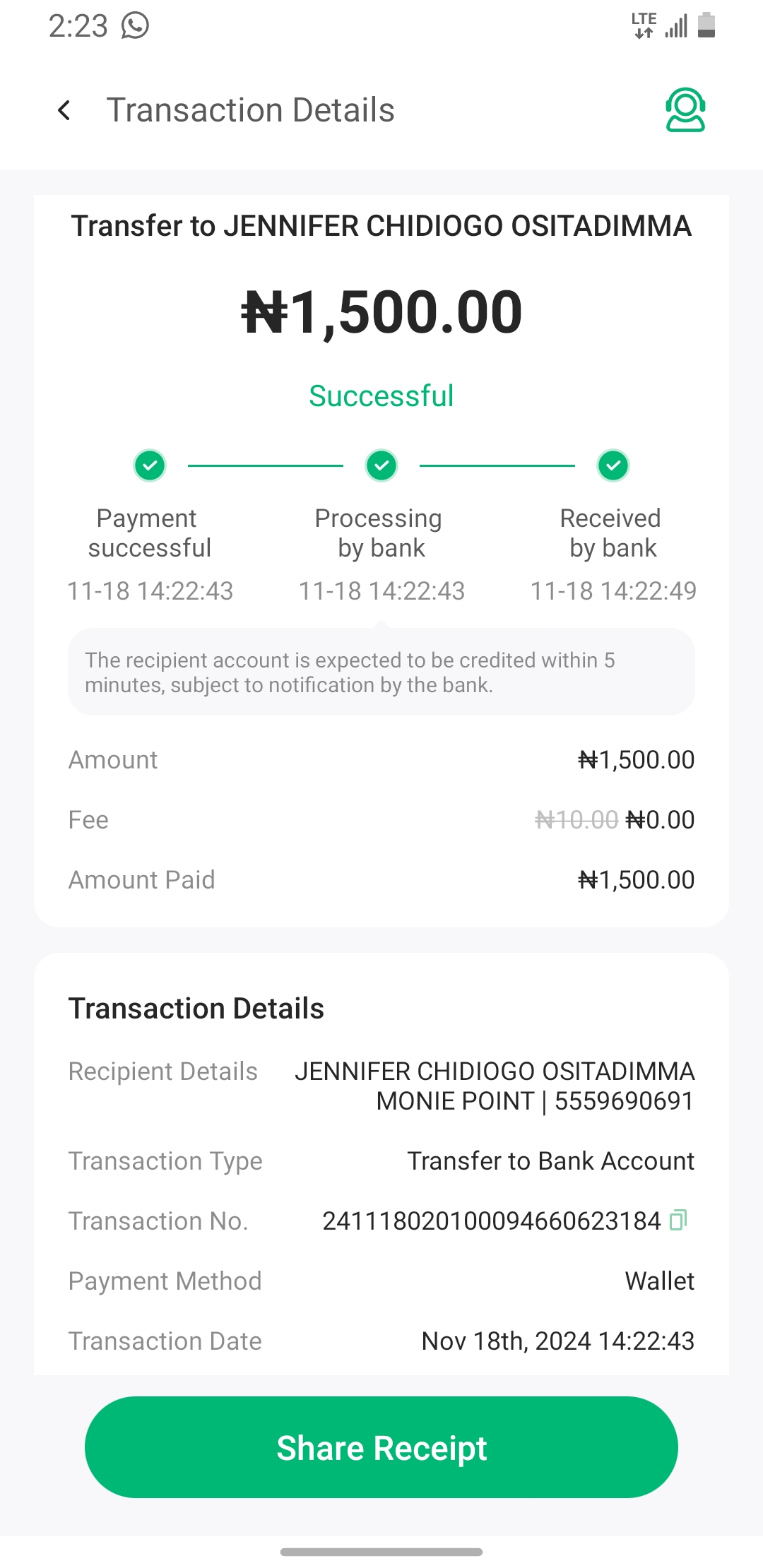Go back from Transaction Details
This screenshot has width=763, height=1568.
pyautogui.click(x=64, y=110)
